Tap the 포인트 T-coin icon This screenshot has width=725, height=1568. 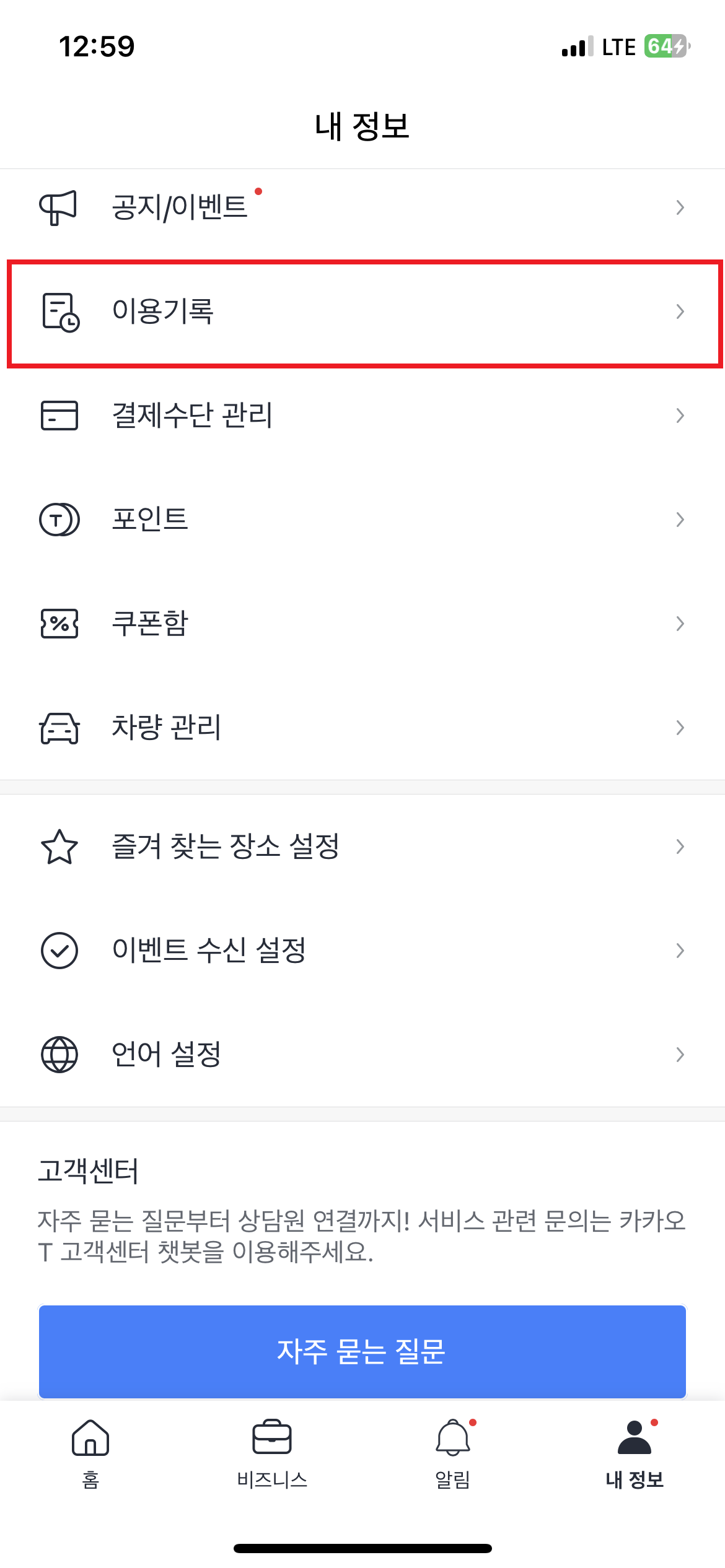tap(59, 520)
